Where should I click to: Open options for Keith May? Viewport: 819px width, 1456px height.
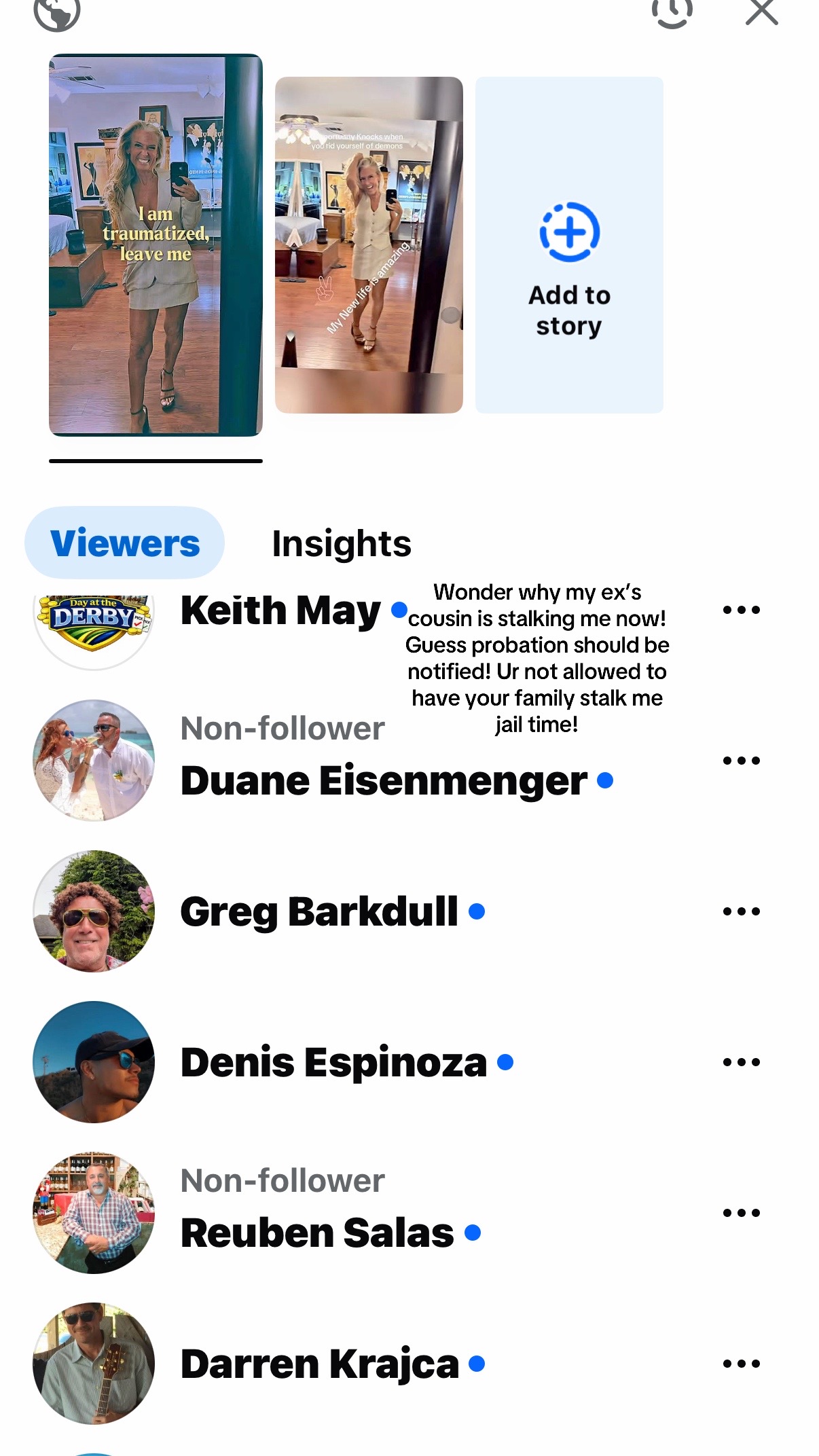(x=742, y=610)
